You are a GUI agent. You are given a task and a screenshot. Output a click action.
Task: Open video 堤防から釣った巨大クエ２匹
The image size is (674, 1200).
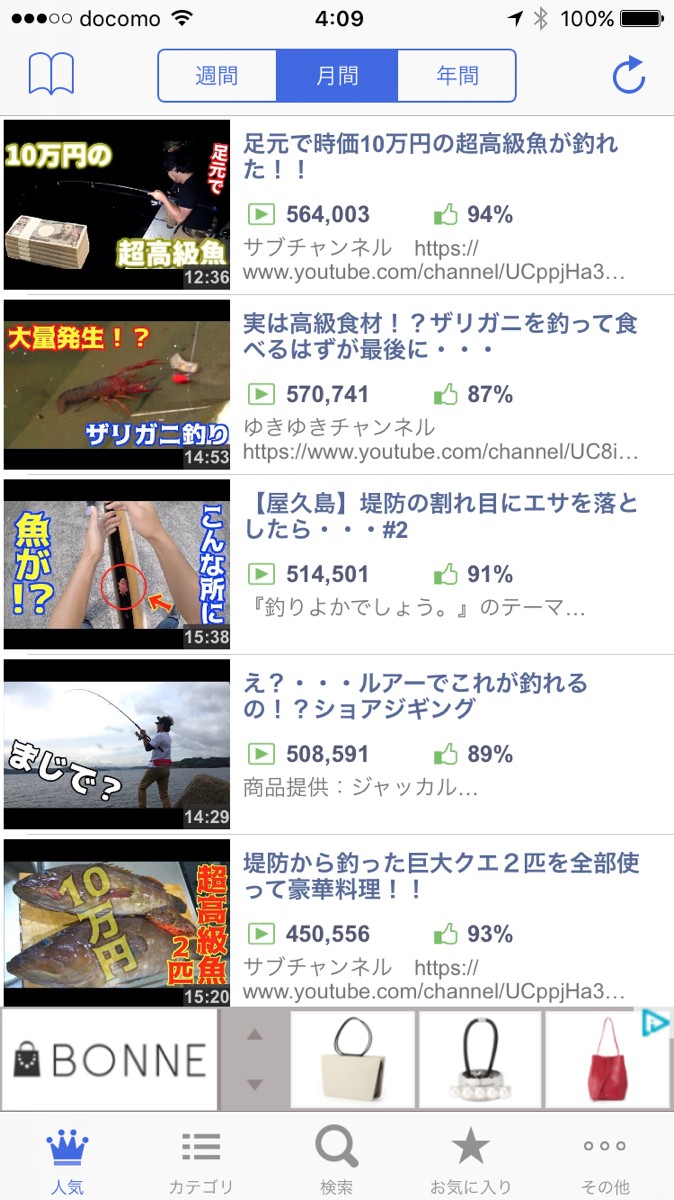(x=440, y=875)
